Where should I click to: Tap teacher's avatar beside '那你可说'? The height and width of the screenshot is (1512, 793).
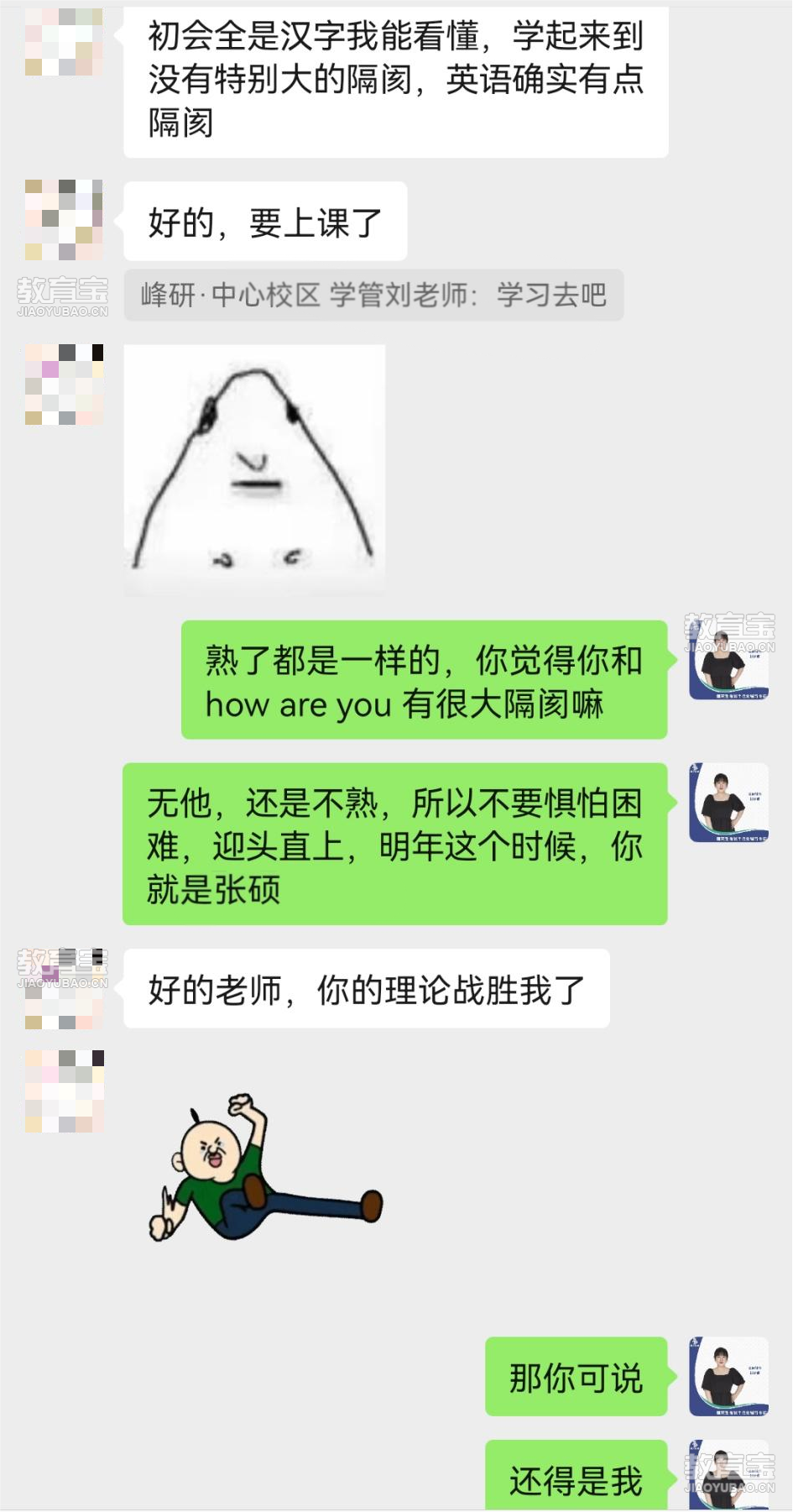click(x=728, y=1376)
